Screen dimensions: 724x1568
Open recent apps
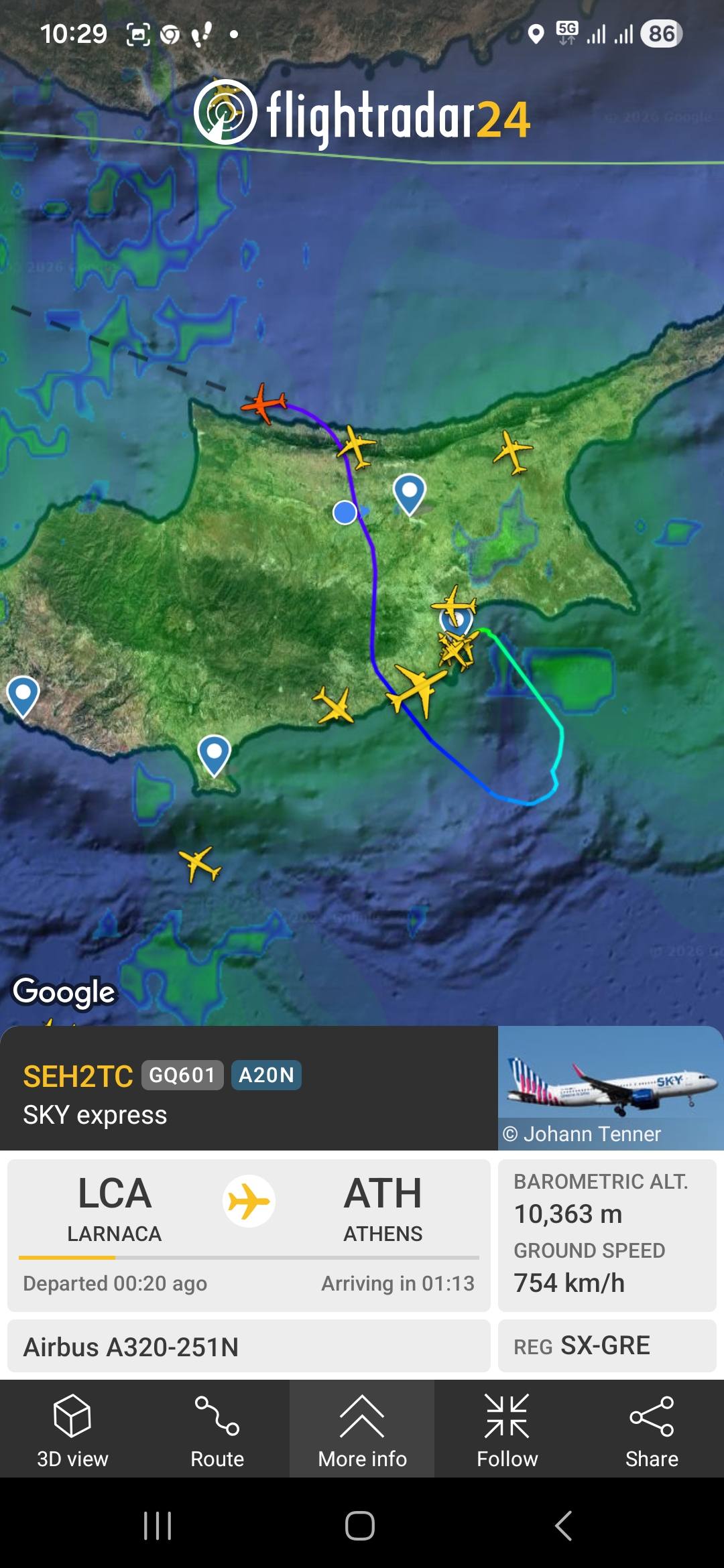158,1526
